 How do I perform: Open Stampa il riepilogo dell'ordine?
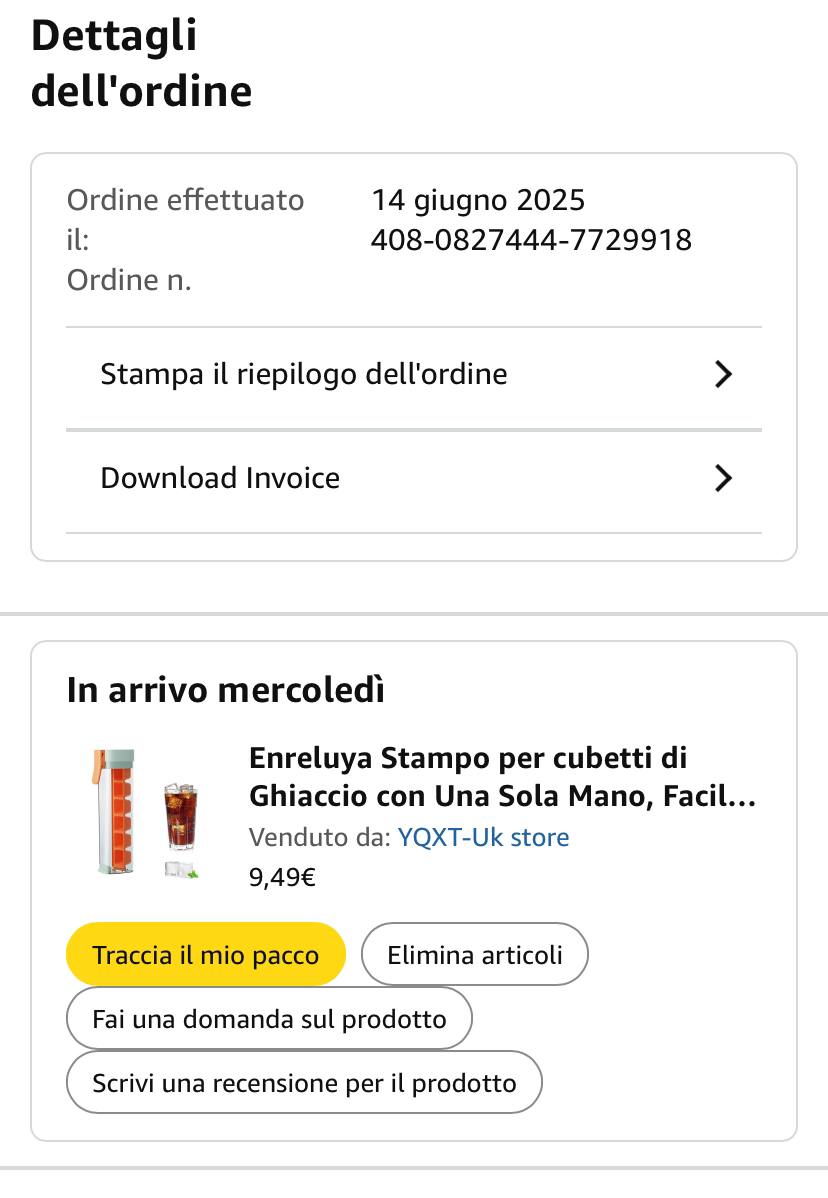pyautogui.click(x=413, y=375)
